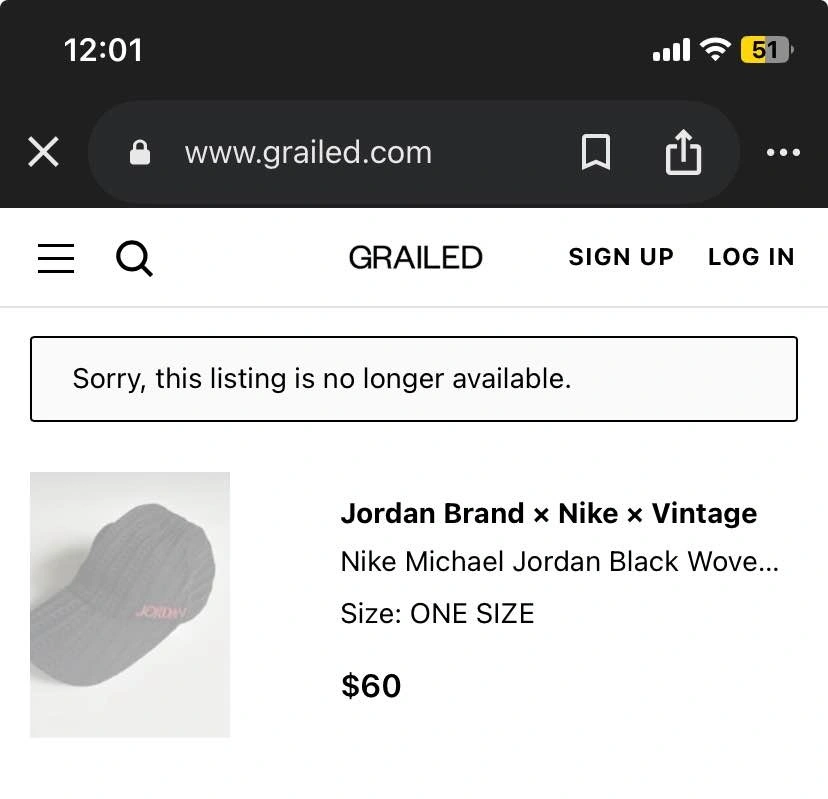The height and width of the screenshot is (799, 828).
Task: View the Jordan Brand × Nike × Vintage designers
Action: pos(548,514)
